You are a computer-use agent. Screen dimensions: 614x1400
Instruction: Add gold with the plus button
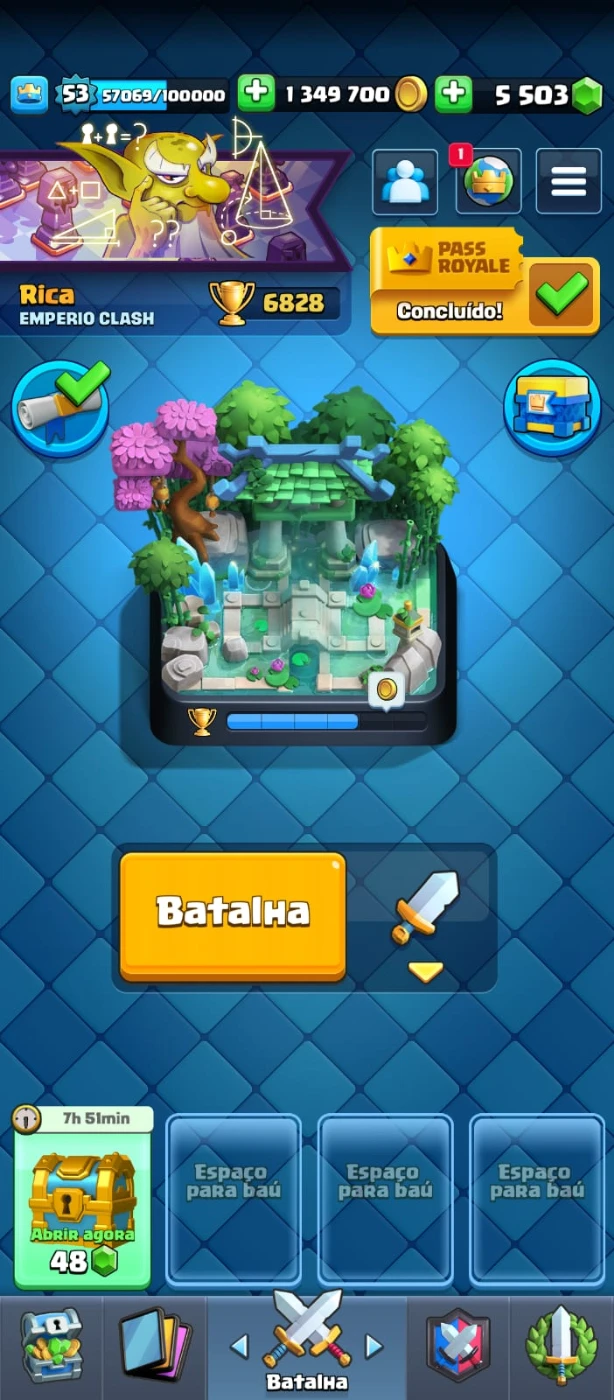[256, 94]
